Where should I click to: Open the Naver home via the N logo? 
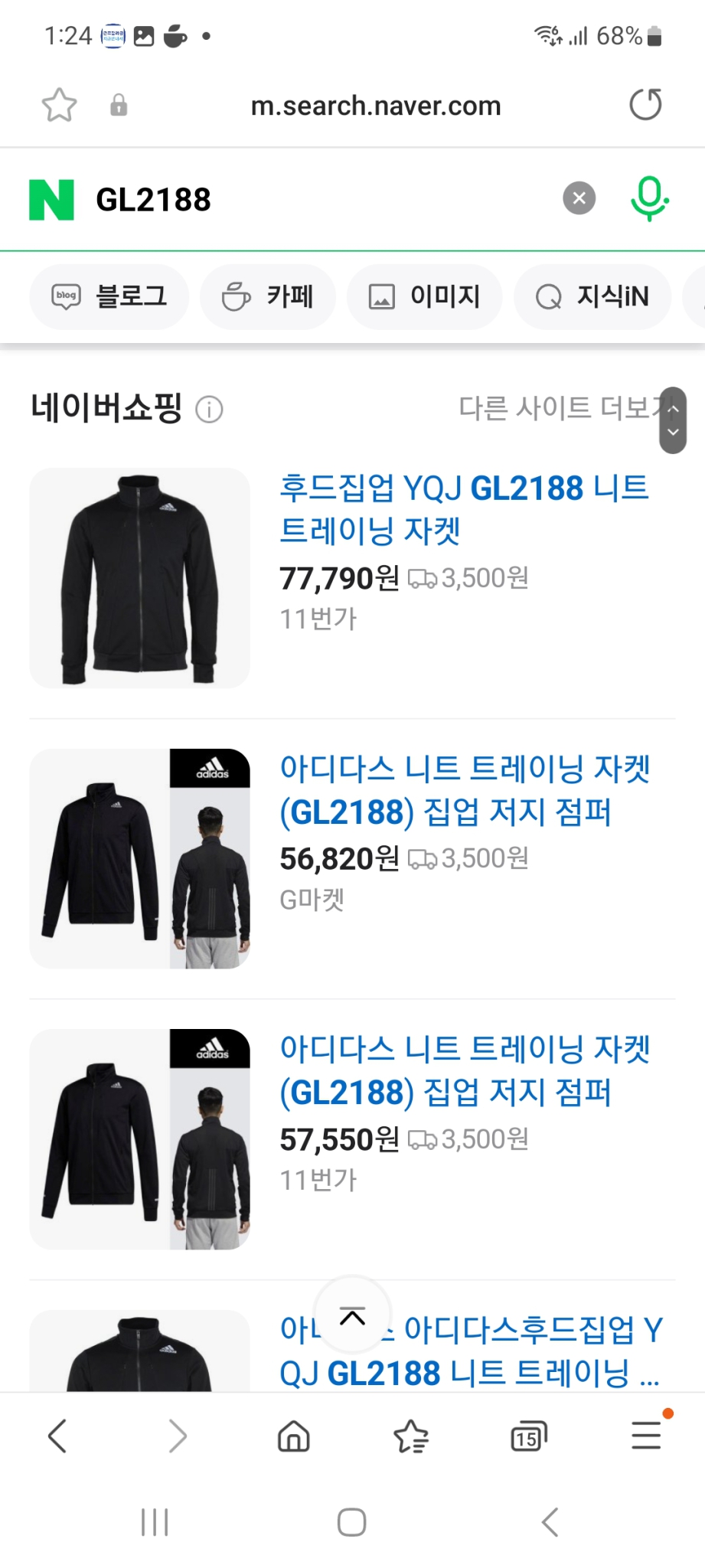point(51,198)
